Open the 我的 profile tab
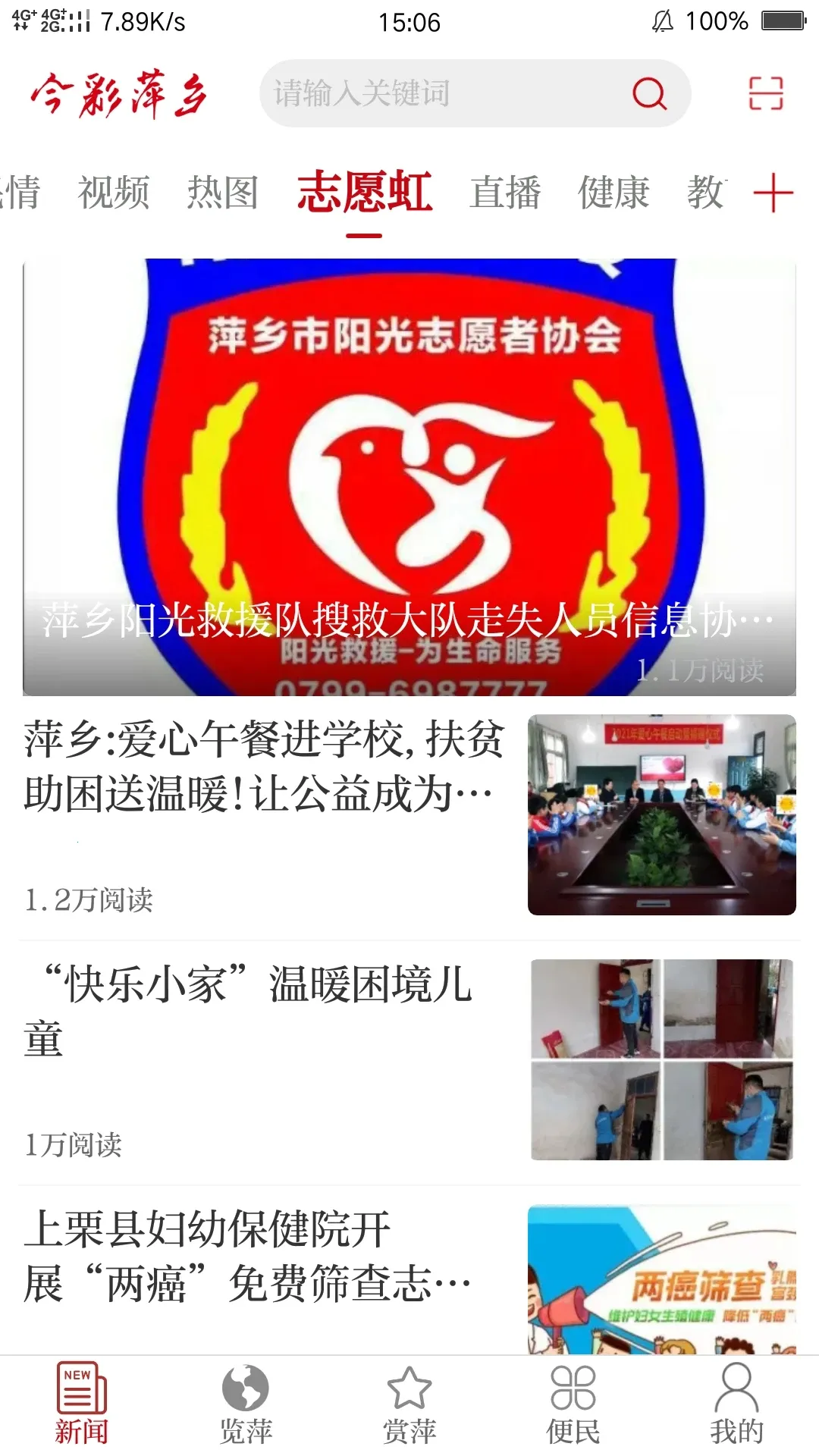The width and height of the screenshot is (819, 1456). point(736,1404)
